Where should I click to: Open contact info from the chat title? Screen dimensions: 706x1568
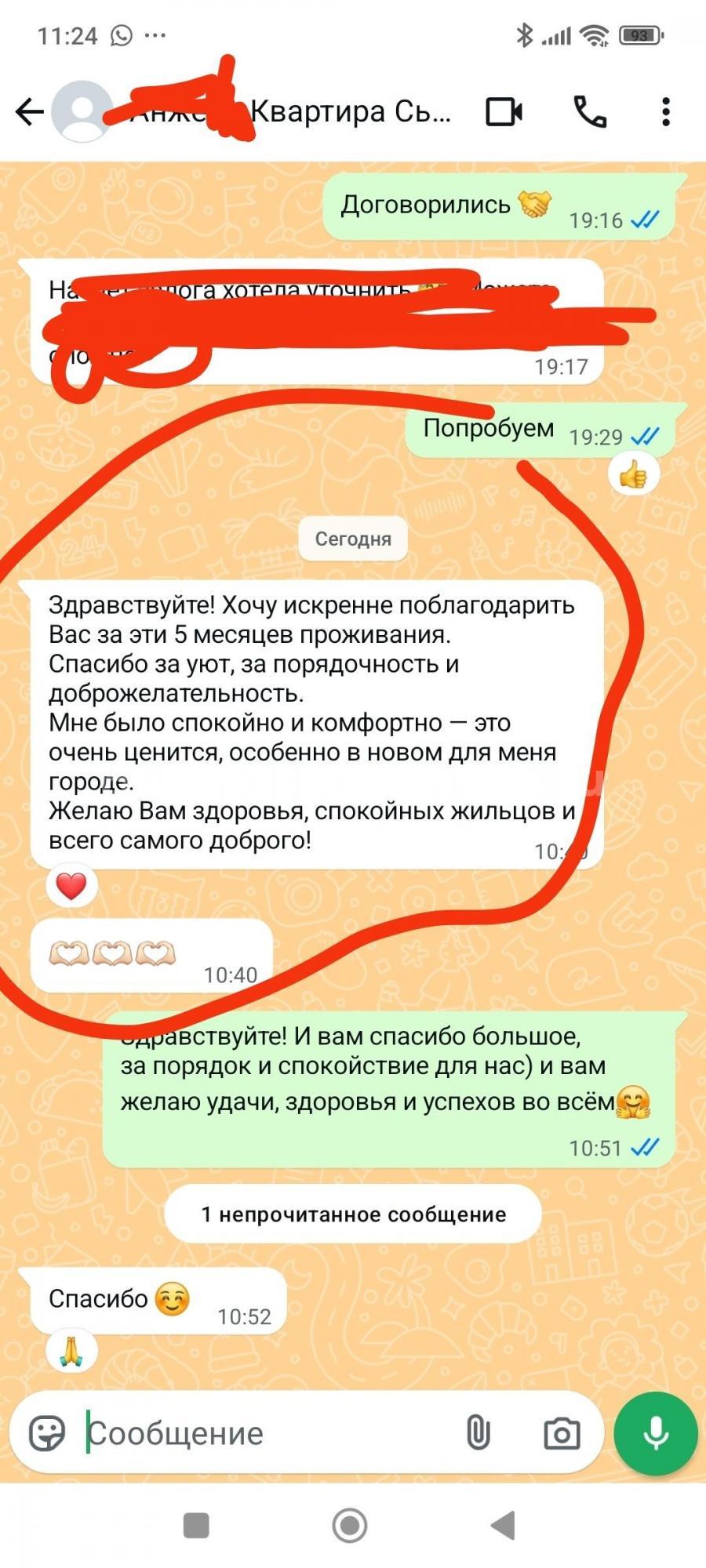(290, 111)
